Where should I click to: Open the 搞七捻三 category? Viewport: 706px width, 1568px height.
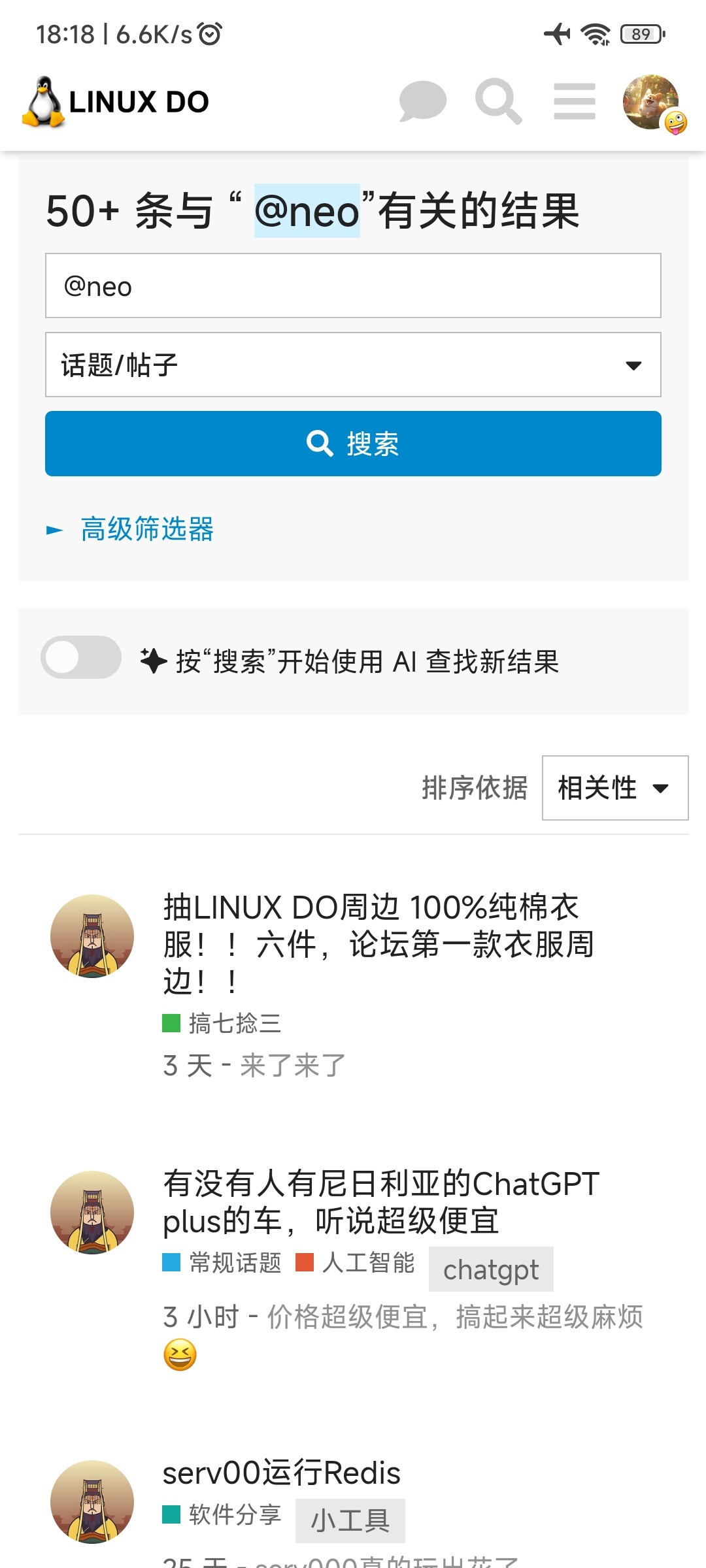click(x=222, y=1023)
